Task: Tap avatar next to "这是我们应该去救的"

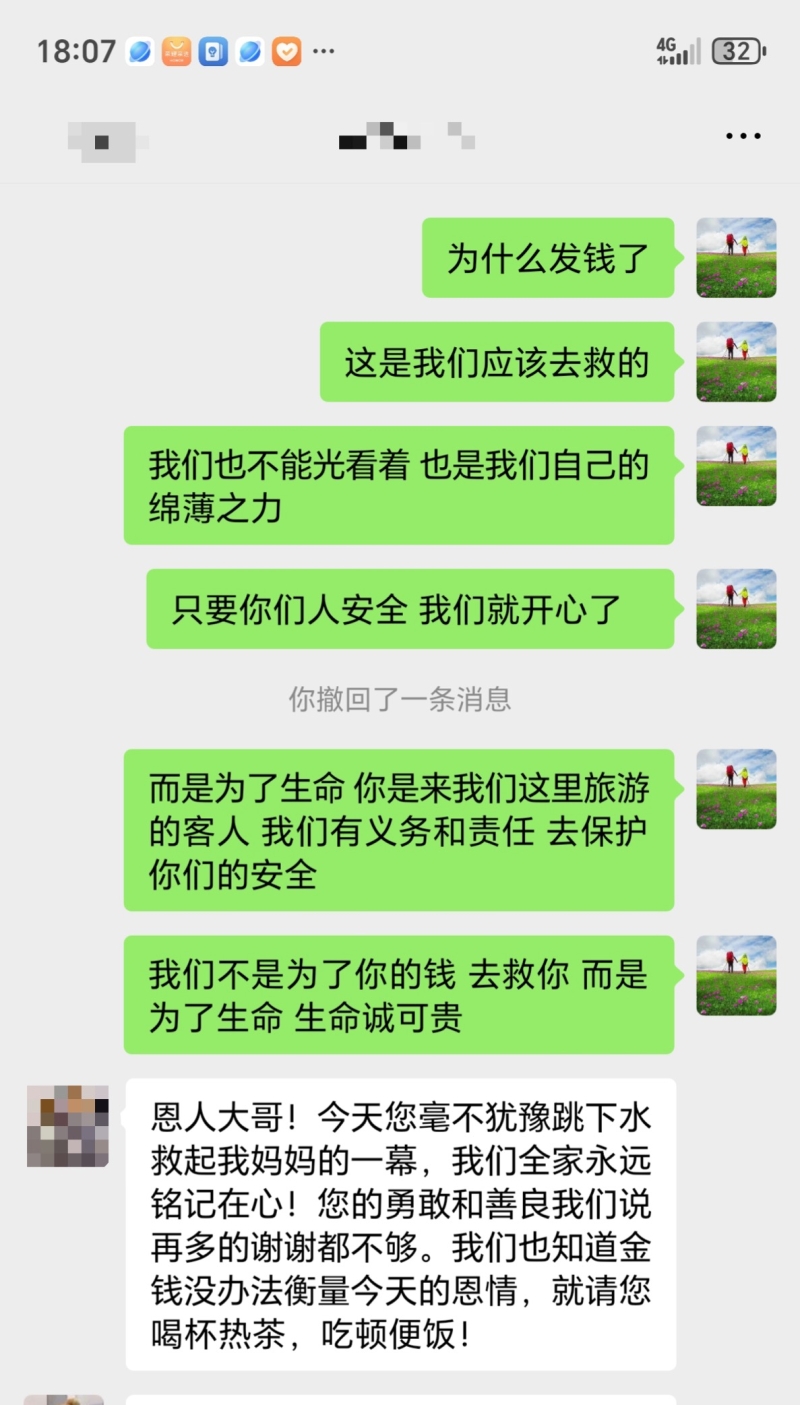Action: pos(736,362)
